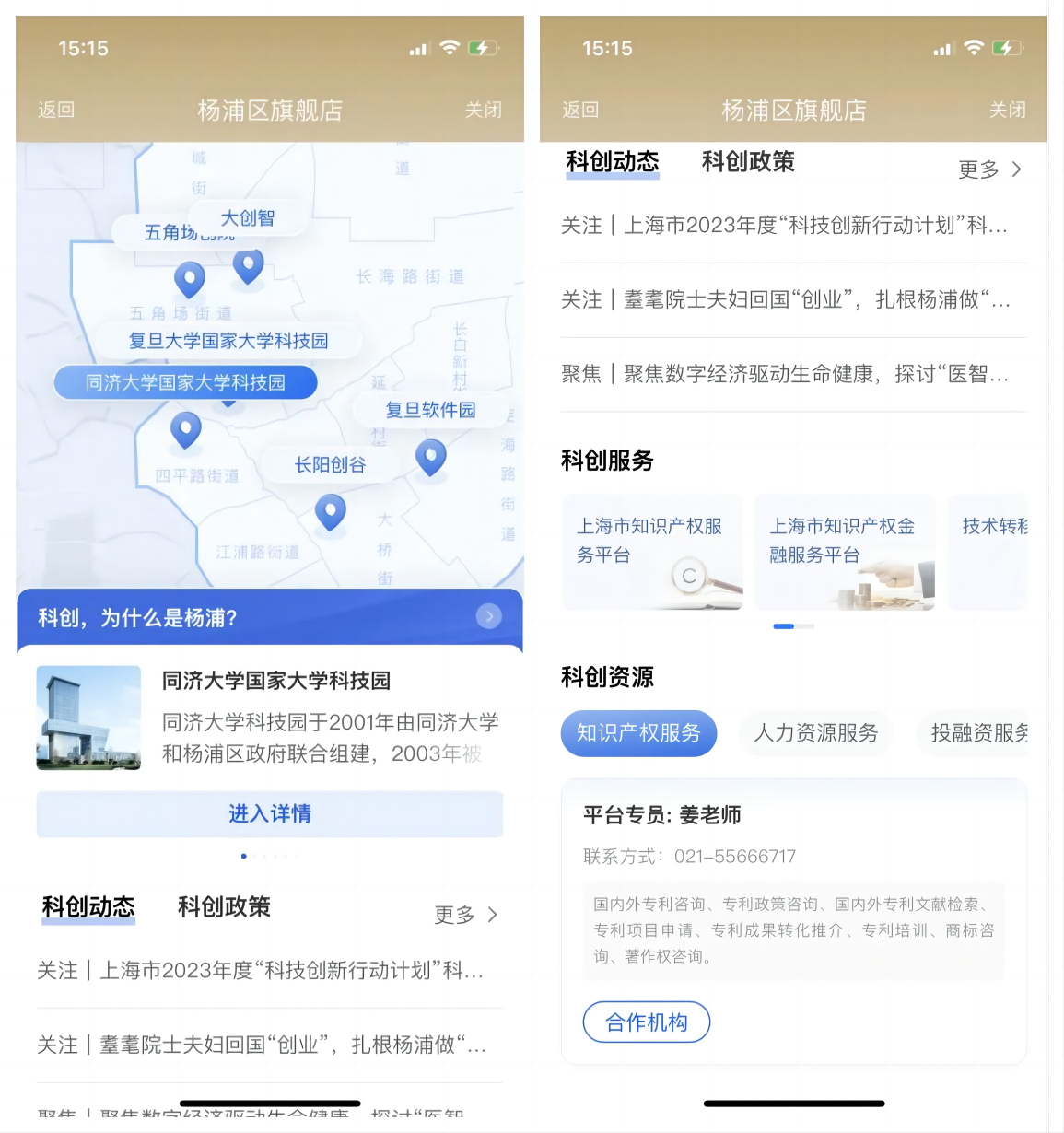The image size is (1064, 1133).
Task: Select the 知识产权服务 chip
Action: coord(638,733)
